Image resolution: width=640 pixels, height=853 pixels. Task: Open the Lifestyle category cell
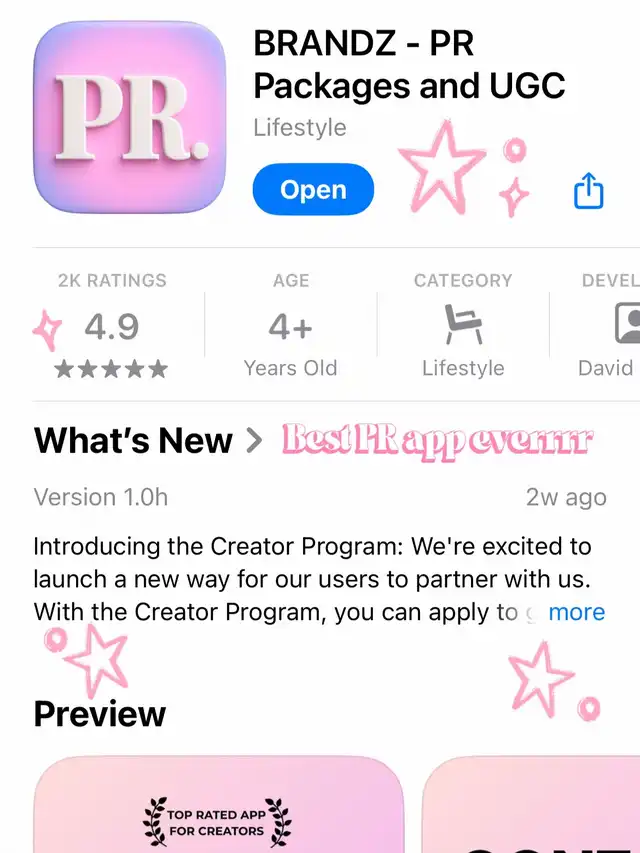(x=463, y=325)
